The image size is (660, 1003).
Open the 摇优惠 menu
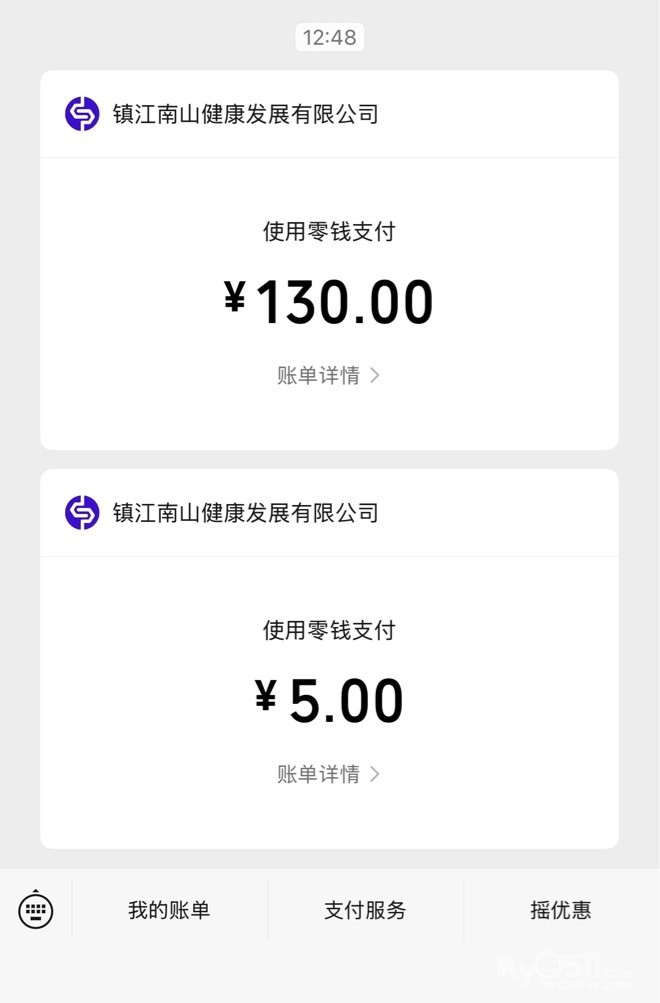click(x=560, y=910)
